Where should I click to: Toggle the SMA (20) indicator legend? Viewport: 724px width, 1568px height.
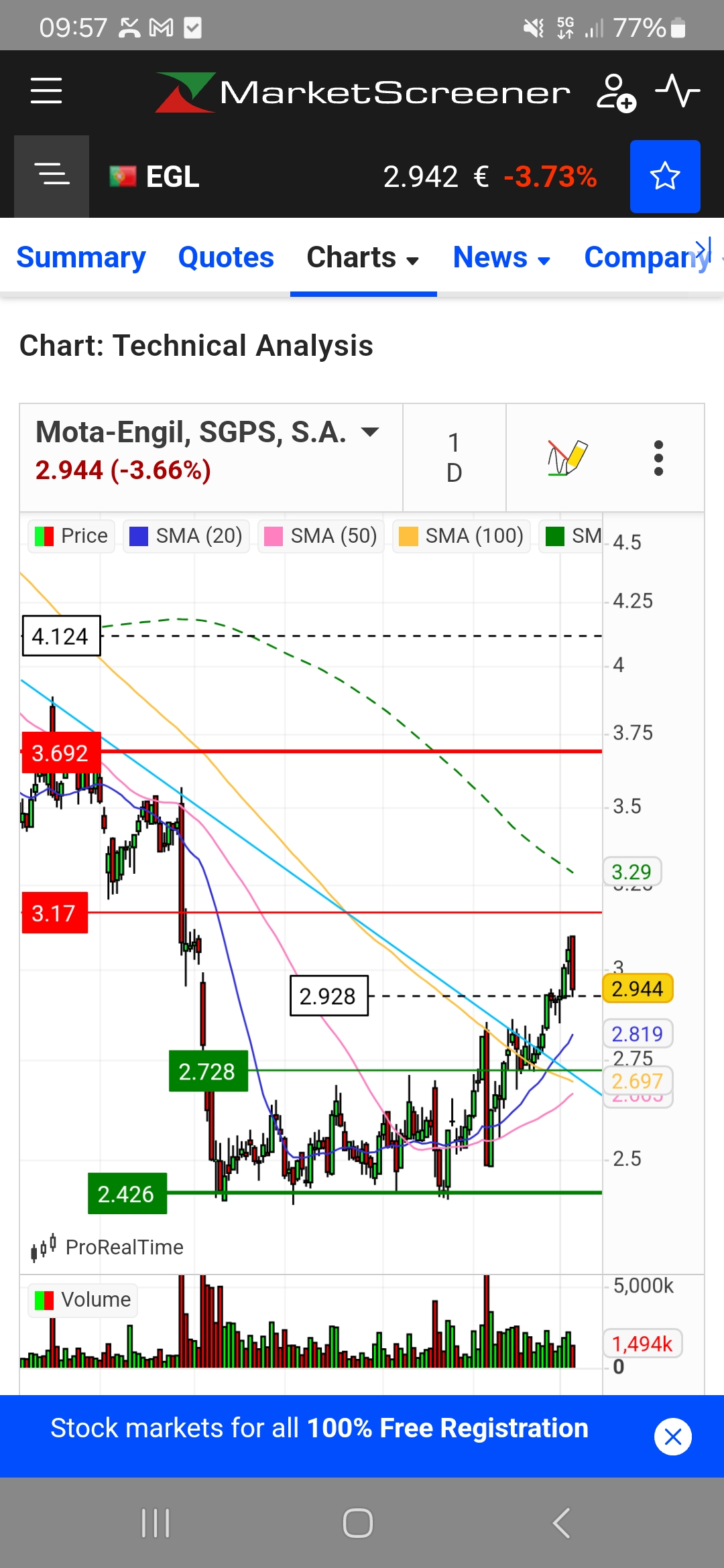(x=186, y=536)
